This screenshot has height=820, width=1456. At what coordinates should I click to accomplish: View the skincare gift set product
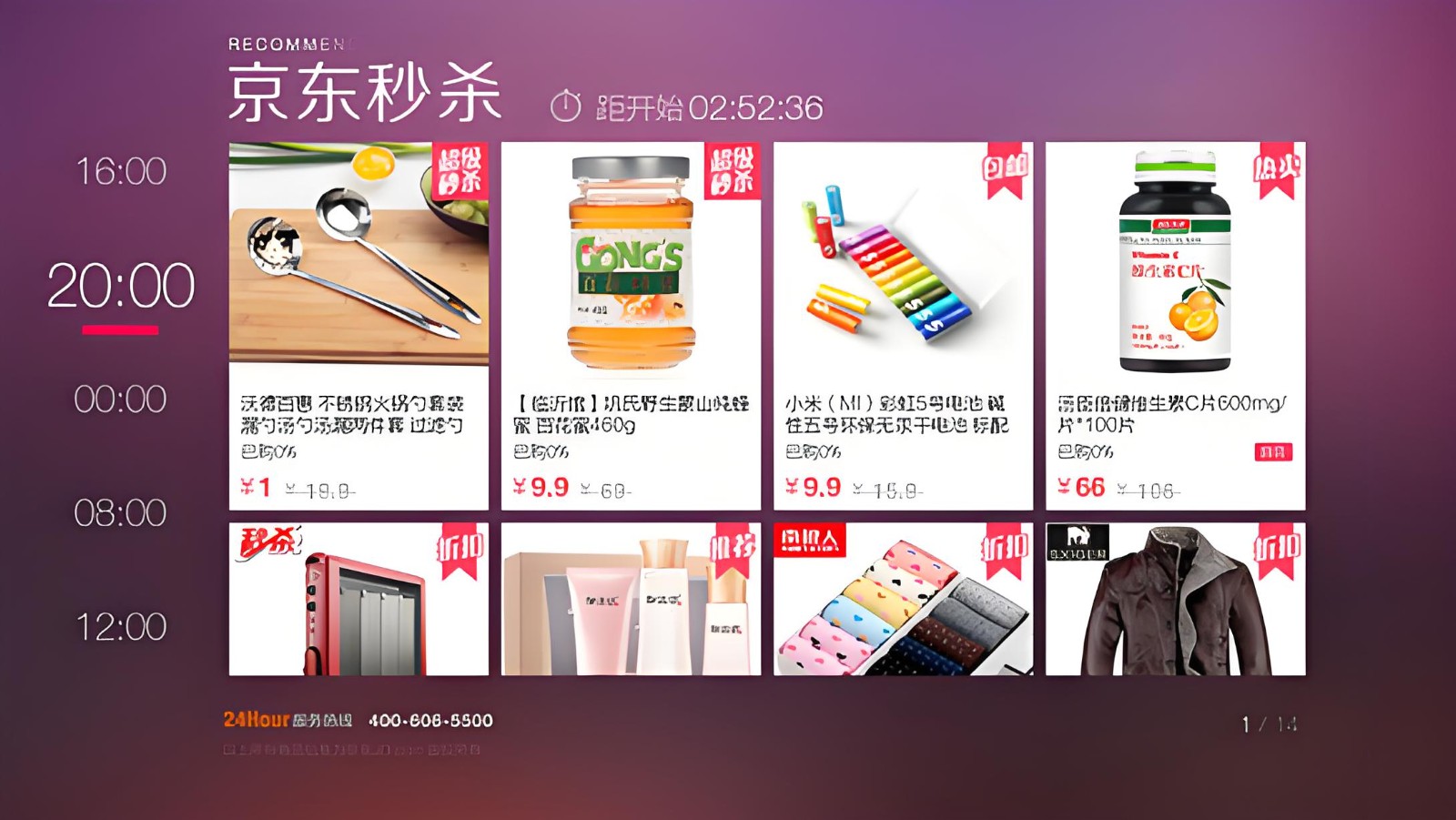pyautogui.click(x=631, y=599)
